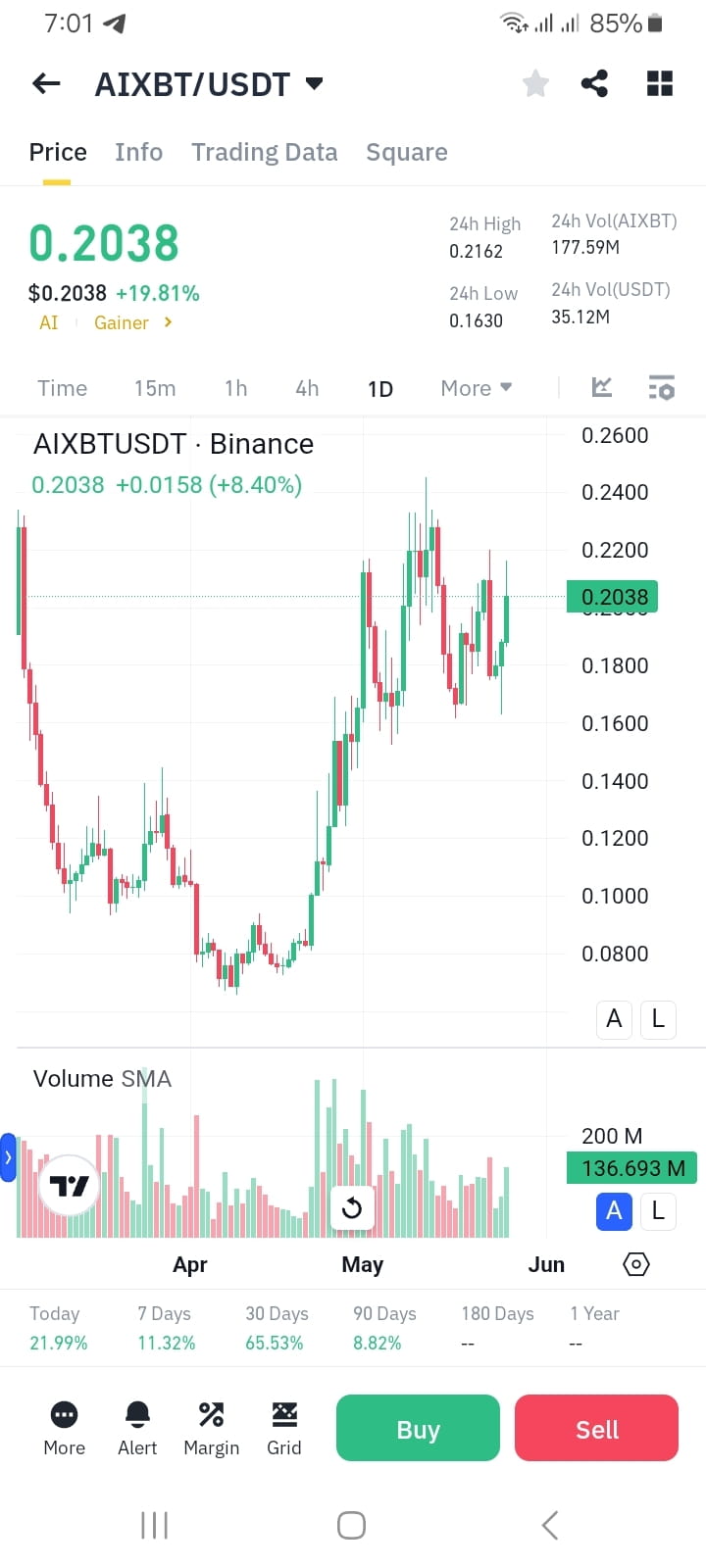Share this trading pair
Screen dimensions: 706x1568
594,84
